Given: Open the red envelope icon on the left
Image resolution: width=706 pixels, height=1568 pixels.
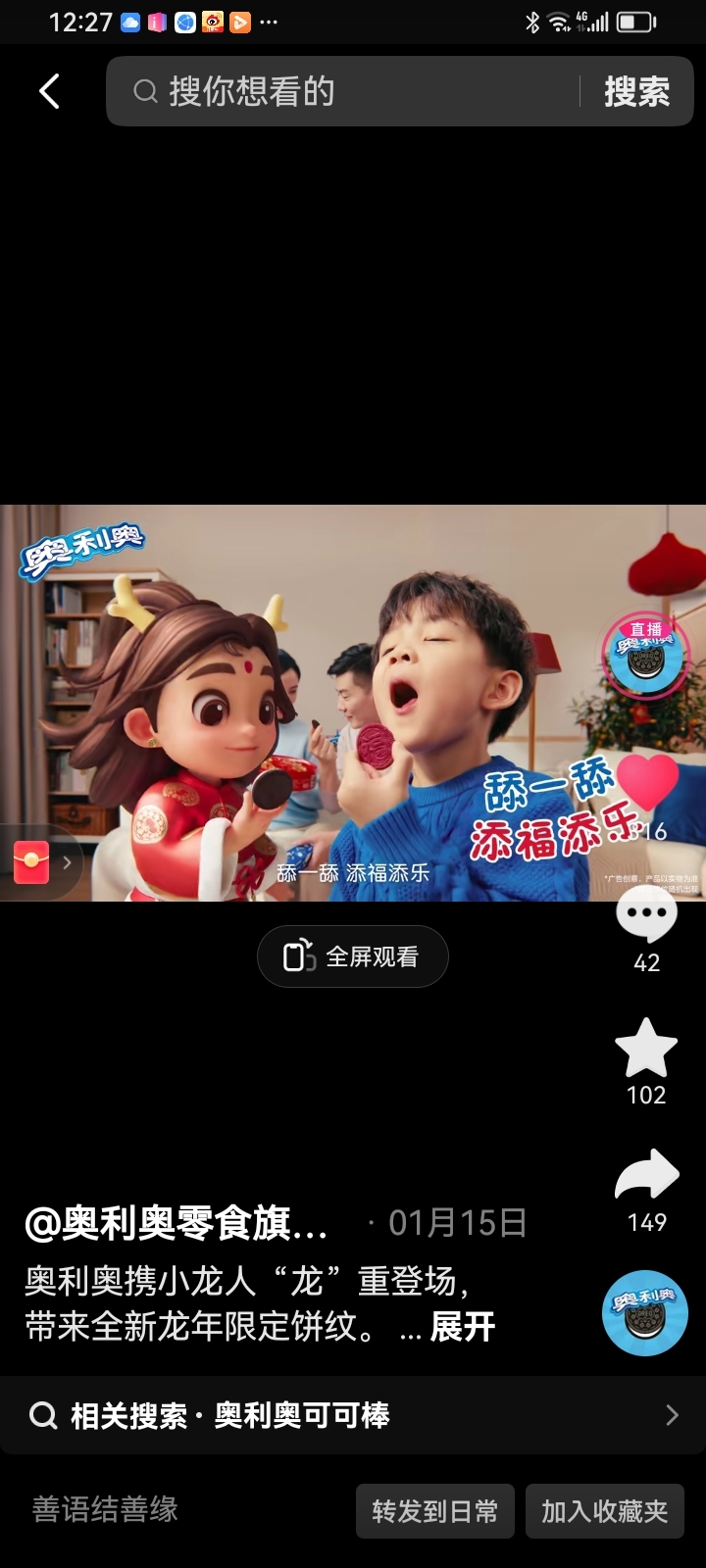Looking at the screenshot, I should (x=32, y=862).
